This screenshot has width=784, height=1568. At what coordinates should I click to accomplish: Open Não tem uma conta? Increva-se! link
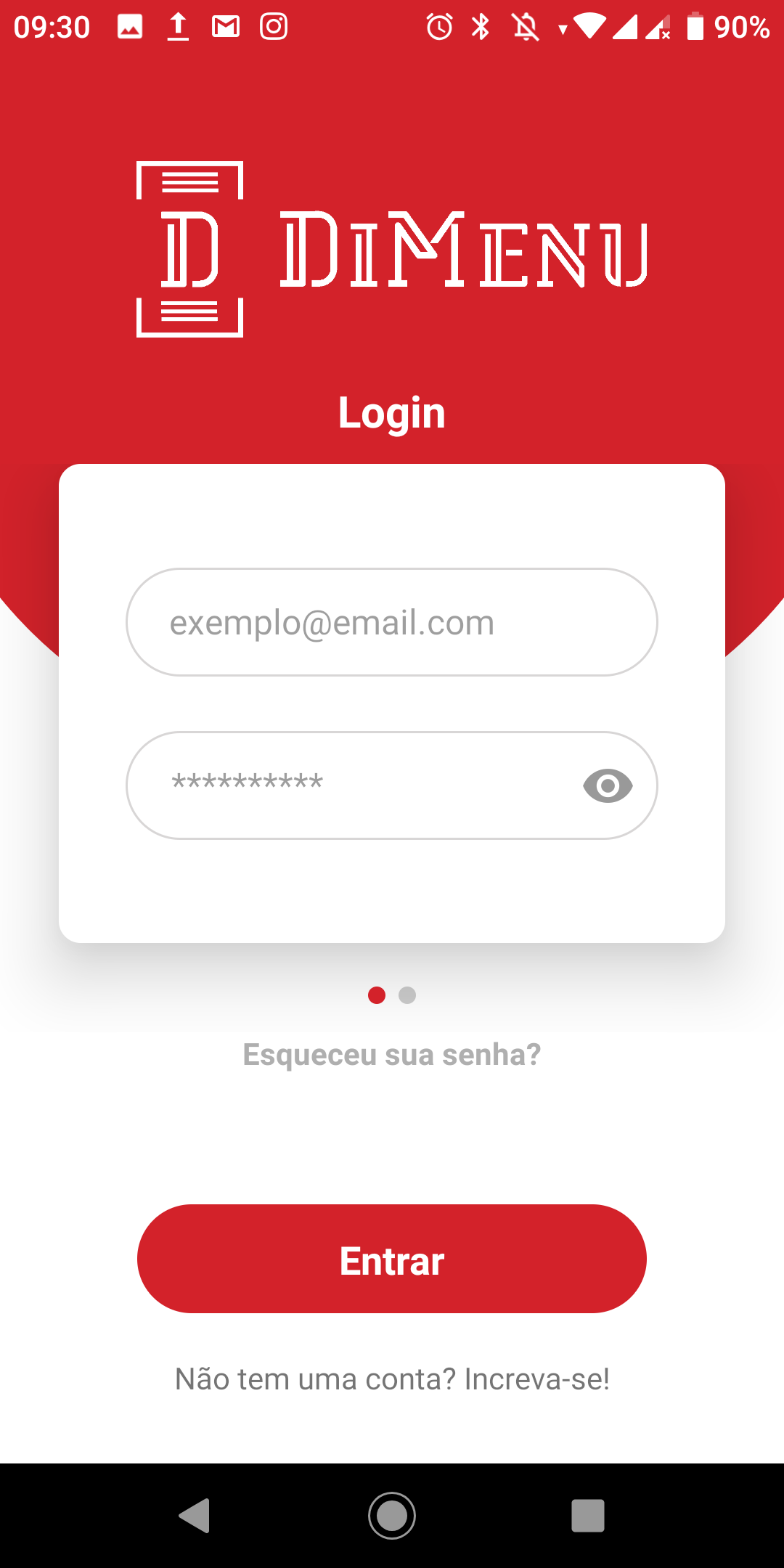392,1379
